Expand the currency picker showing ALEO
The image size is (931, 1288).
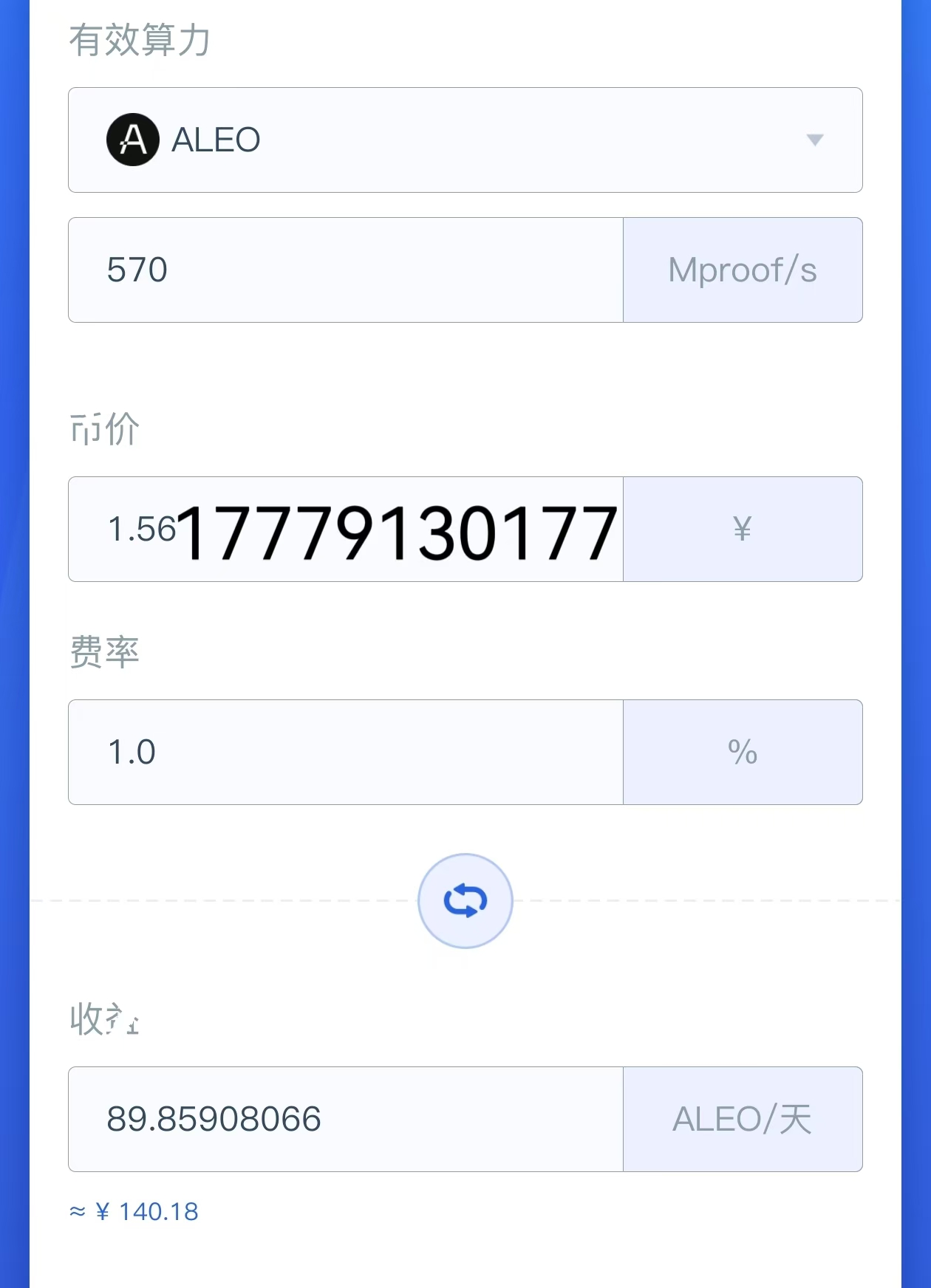464,140
